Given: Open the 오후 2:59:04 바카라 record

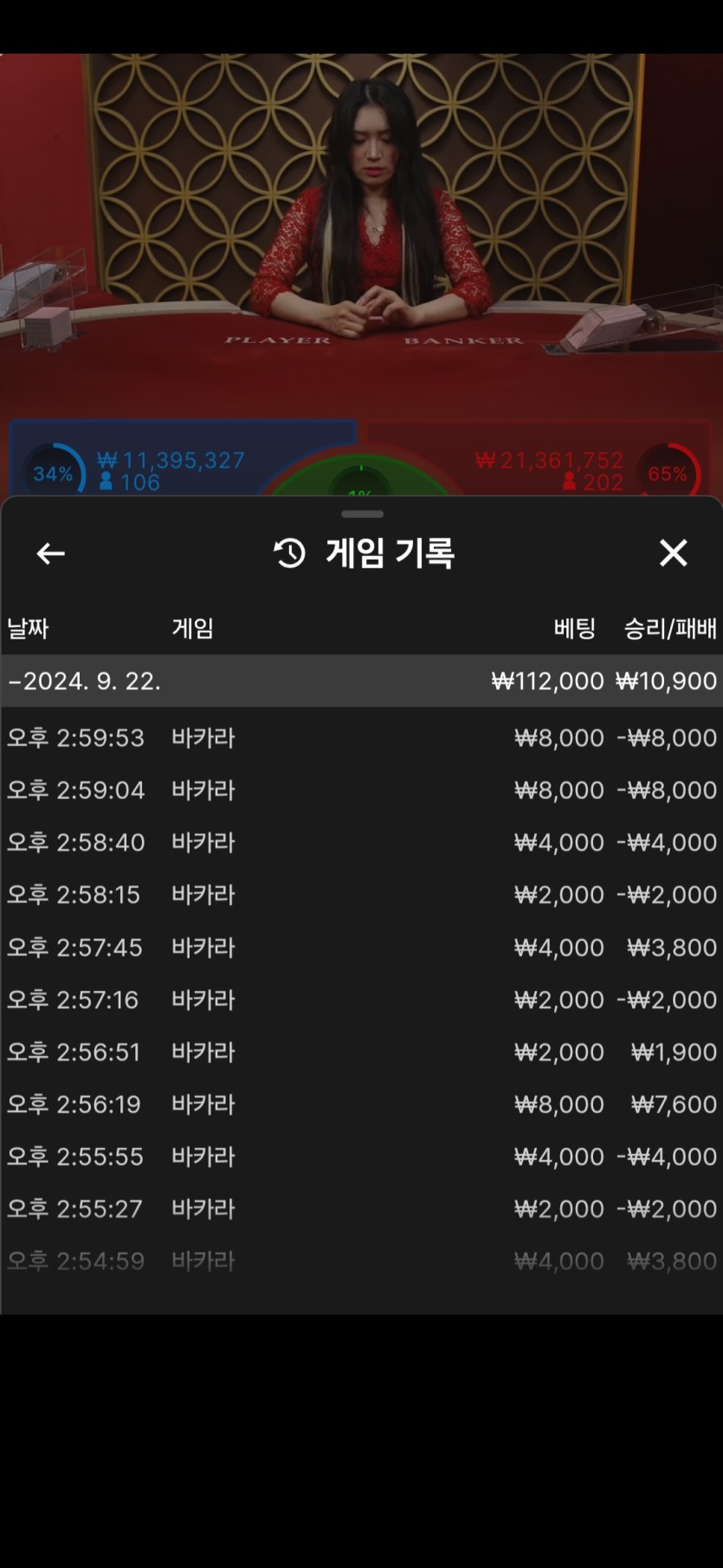Looking at the screenshot, I should pos(361,790).
